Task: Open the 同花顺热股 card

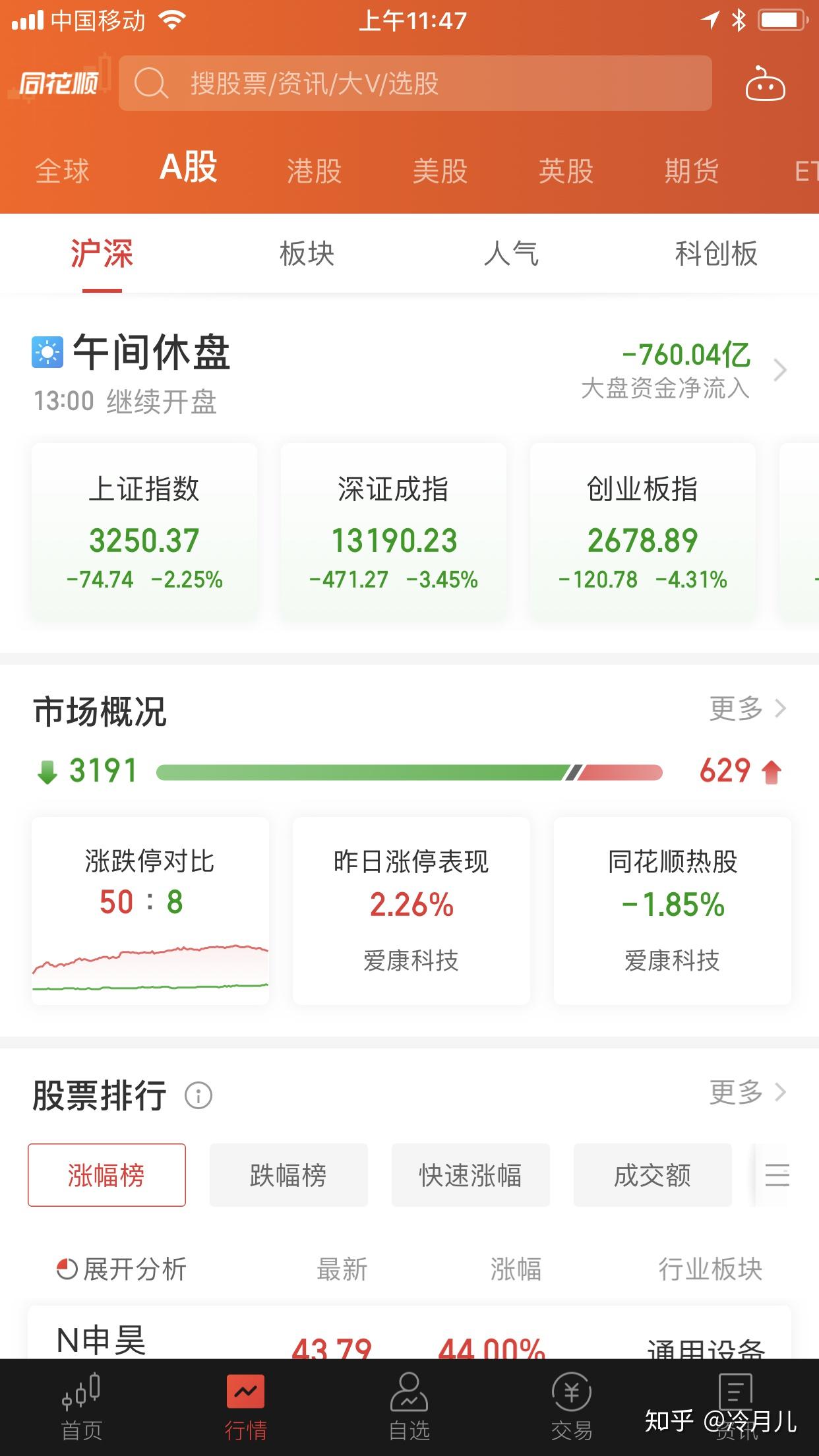Action: click(673, 911)
